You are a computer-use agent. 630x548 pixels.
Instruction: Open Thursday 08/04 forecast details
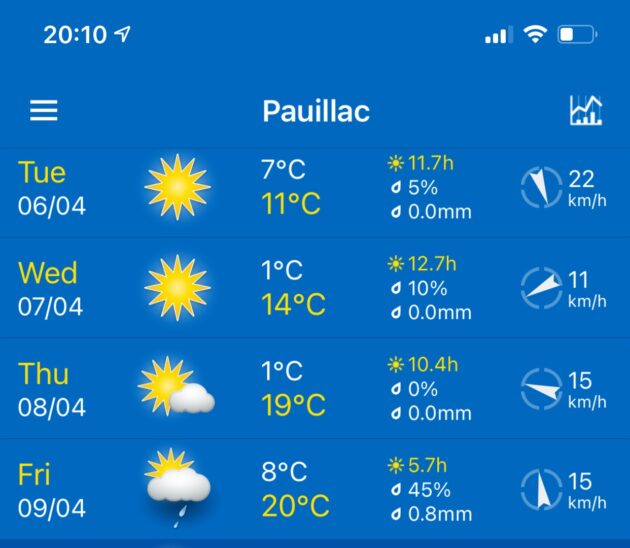click(x=315, y=389)
